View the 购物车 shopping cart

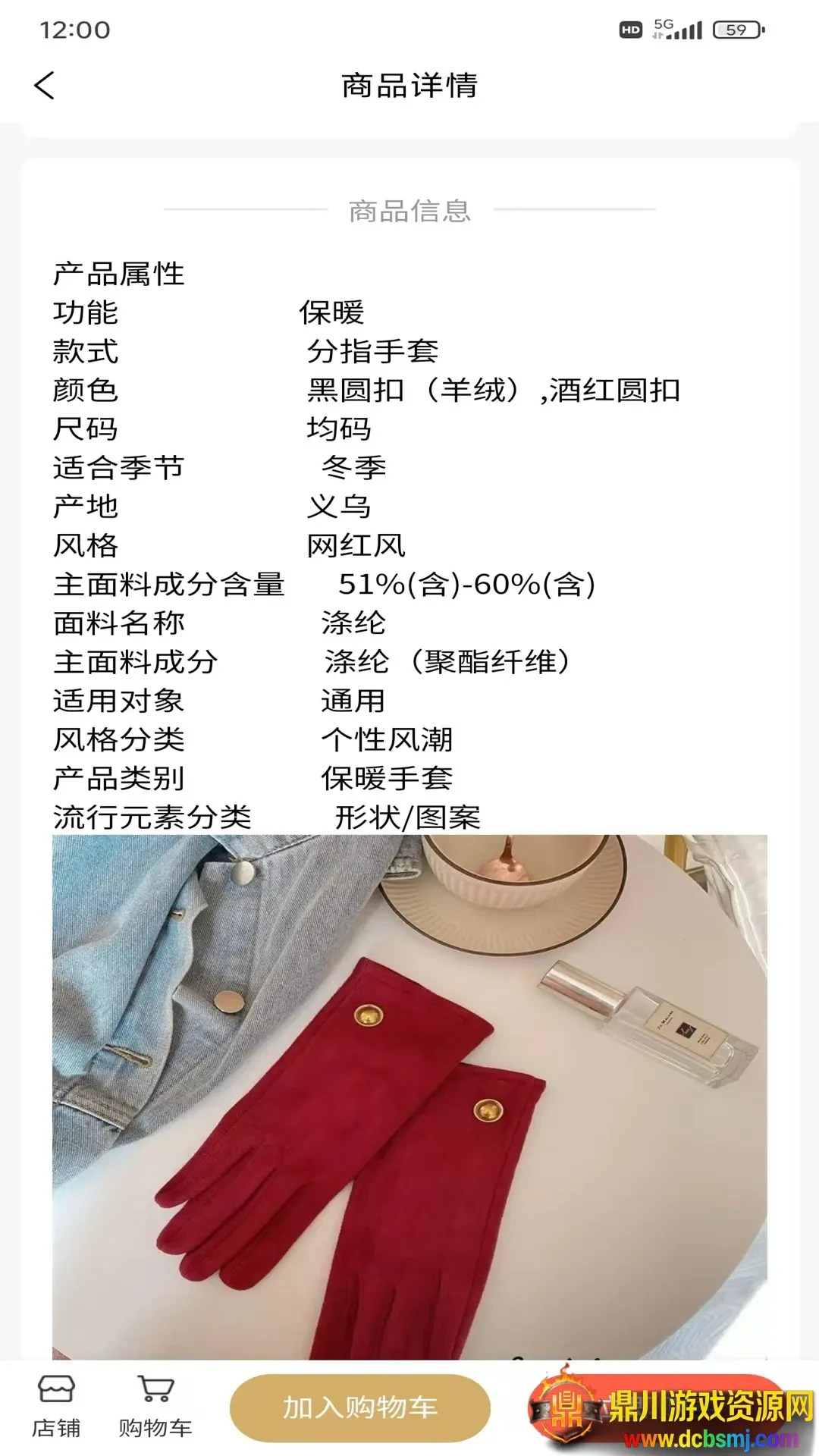155,1407
